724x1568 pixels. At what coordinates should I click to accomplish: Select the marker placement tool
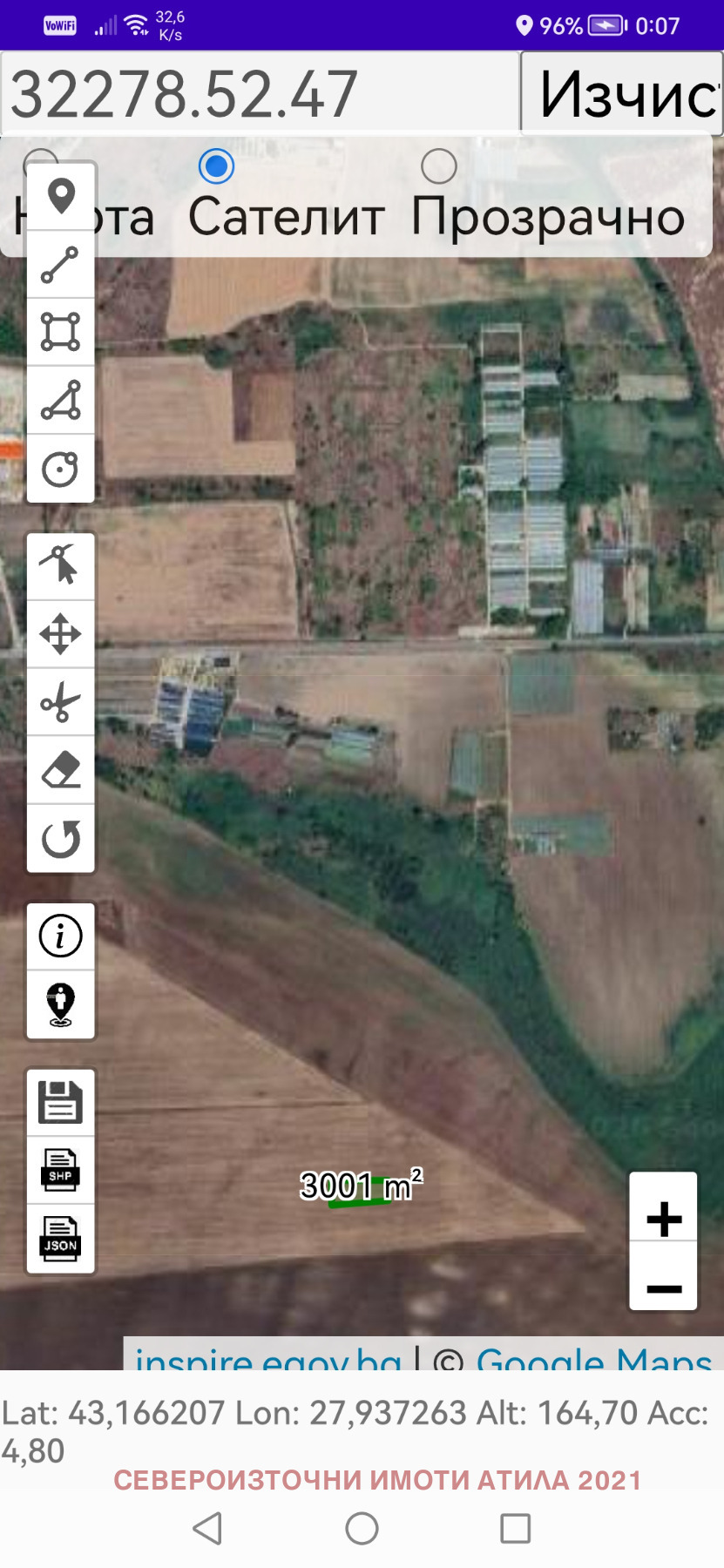pyautogui.click(x=60, y=196)
